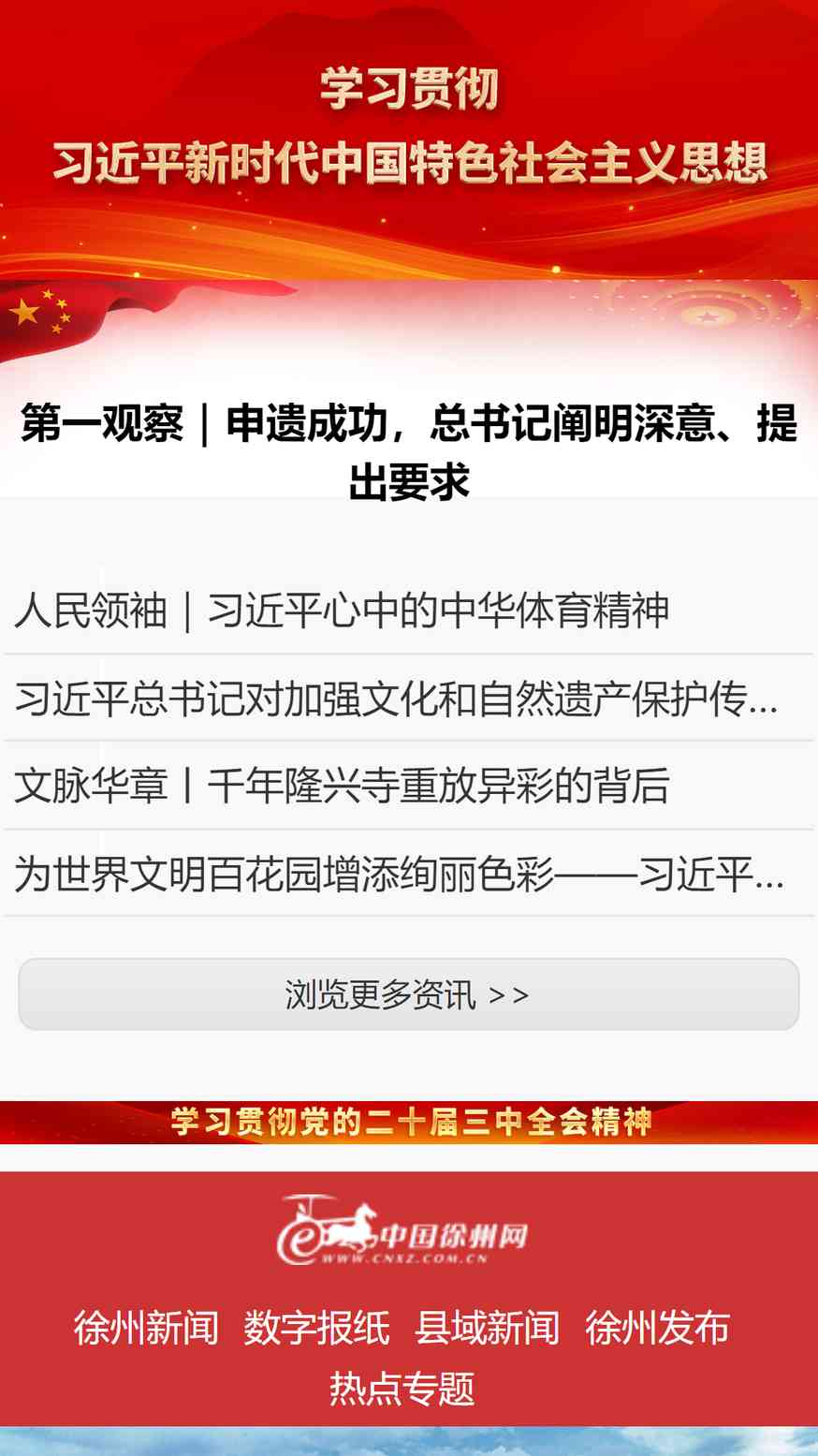Screen dimensions: 818x1456
Task: Open 县域新闻 link
Action: pyautogui.click(x=488, y=1328)
